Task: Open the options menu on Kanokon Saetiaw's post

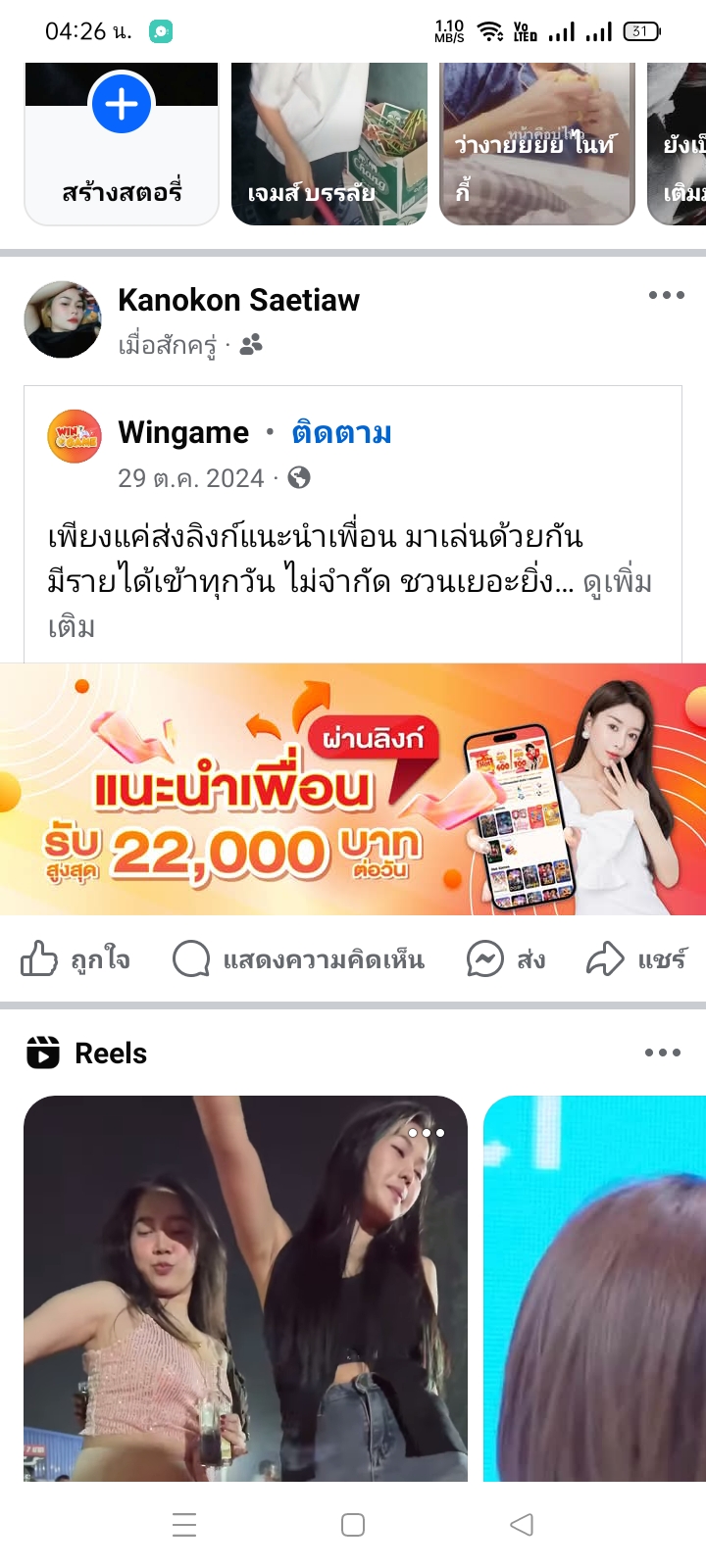Action: tap(667, 295)
